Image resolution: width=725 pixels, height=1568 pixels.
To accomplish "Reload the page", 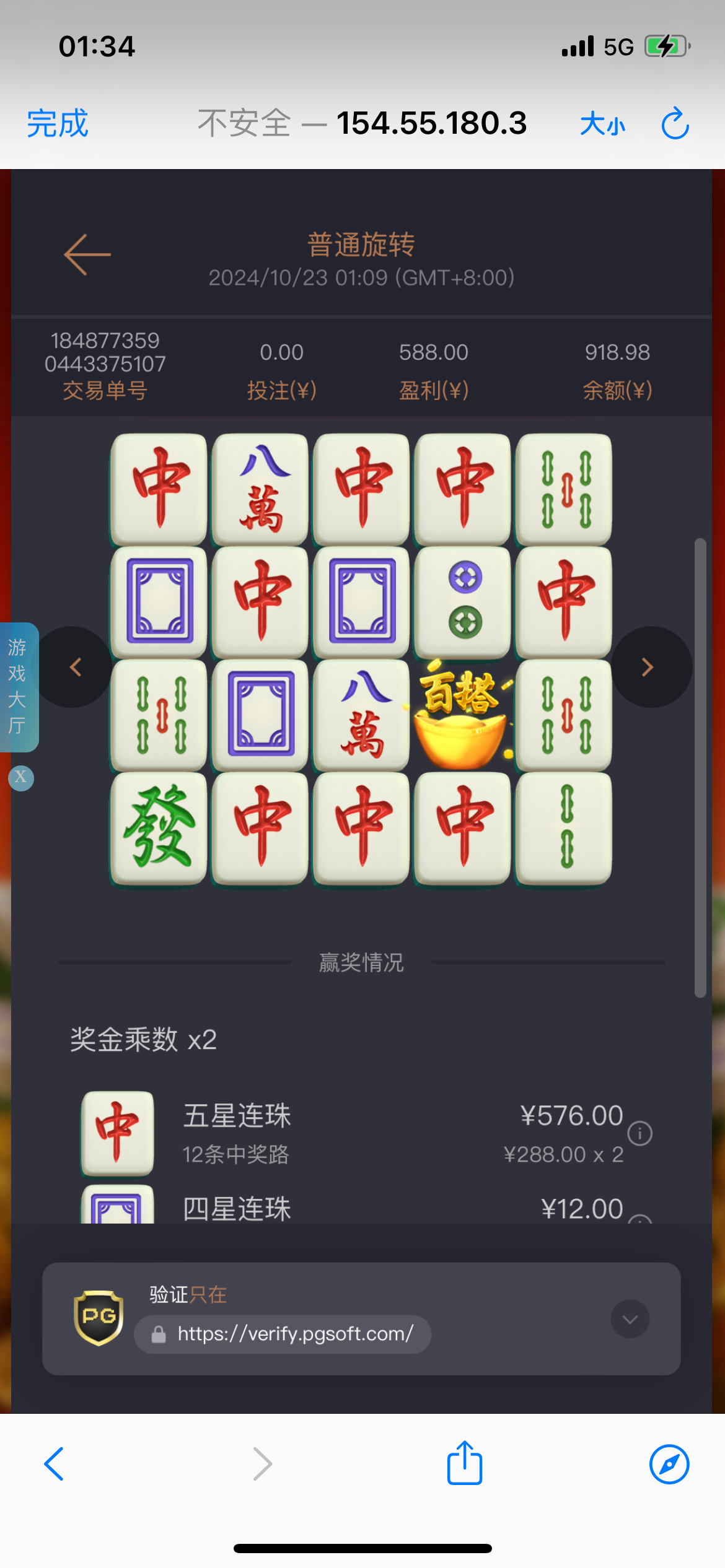I will (675, 124).
